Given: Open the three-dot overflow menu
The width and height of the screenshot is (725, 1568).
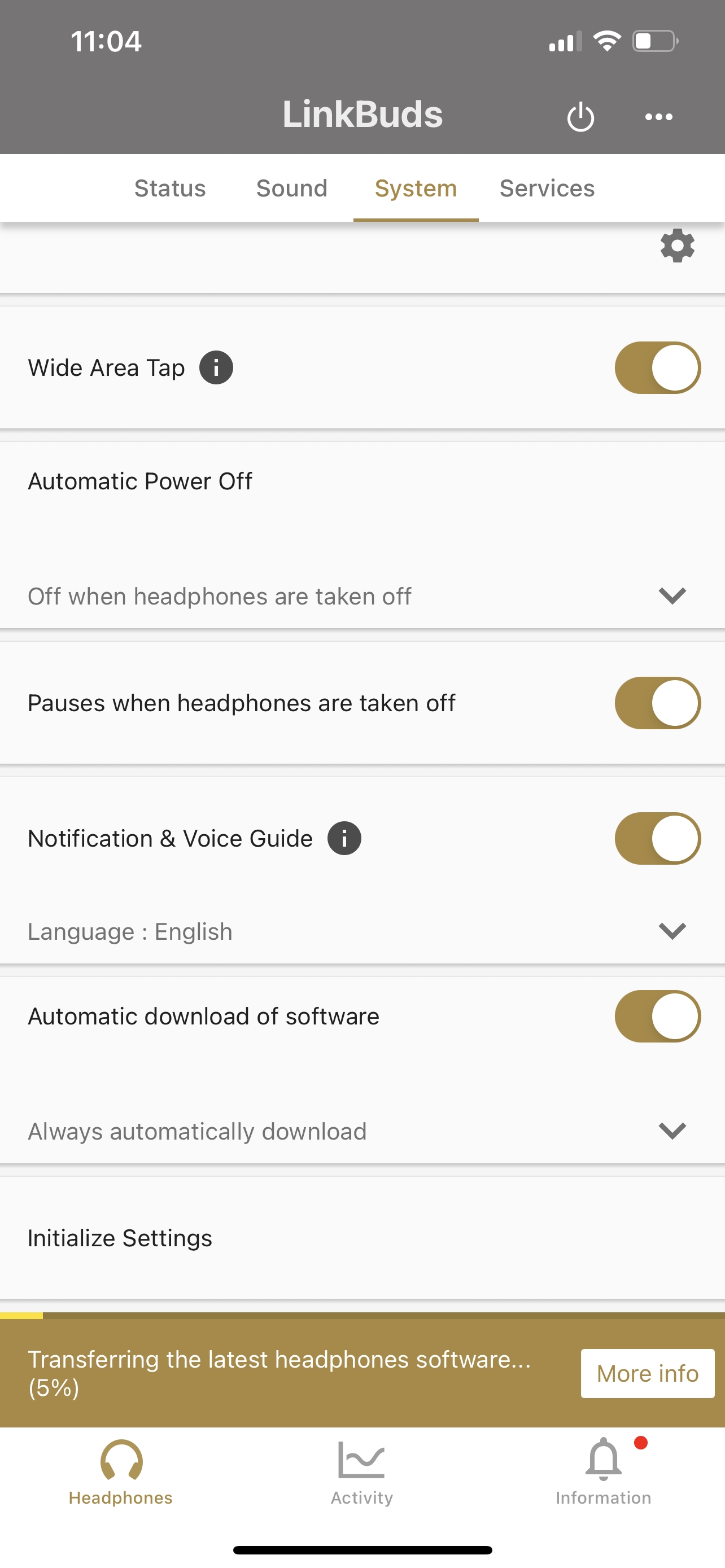Looking at the screenshot, I should (658, 117).
